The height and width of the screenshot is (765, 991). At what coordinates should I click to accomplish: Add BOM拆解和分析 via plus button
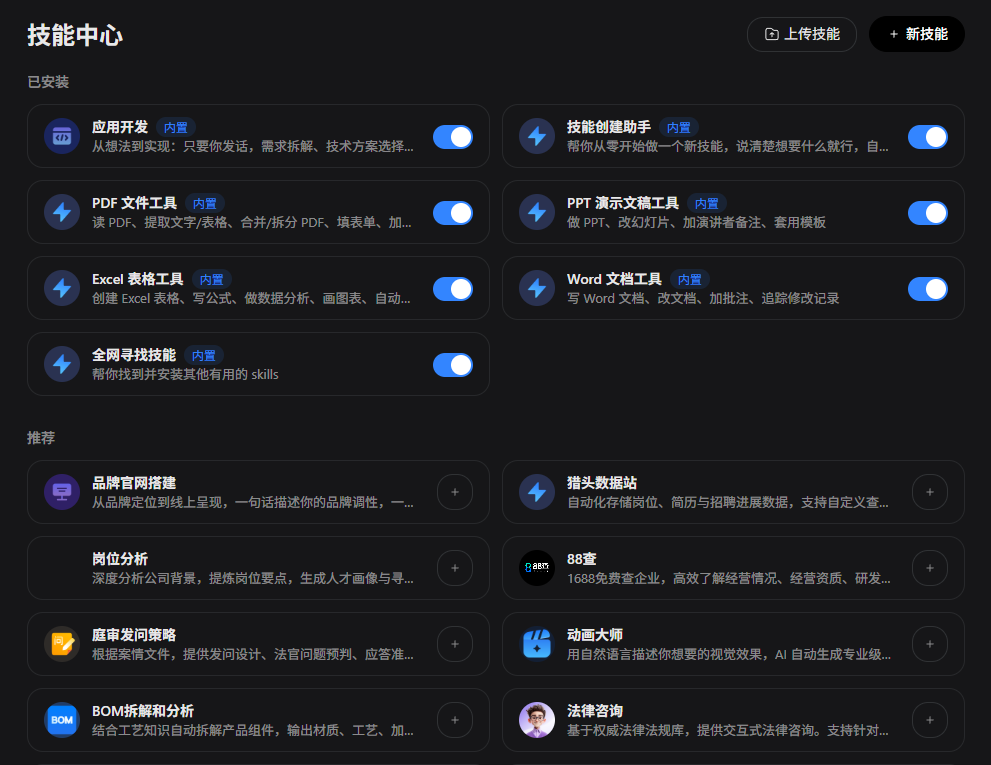455,720
